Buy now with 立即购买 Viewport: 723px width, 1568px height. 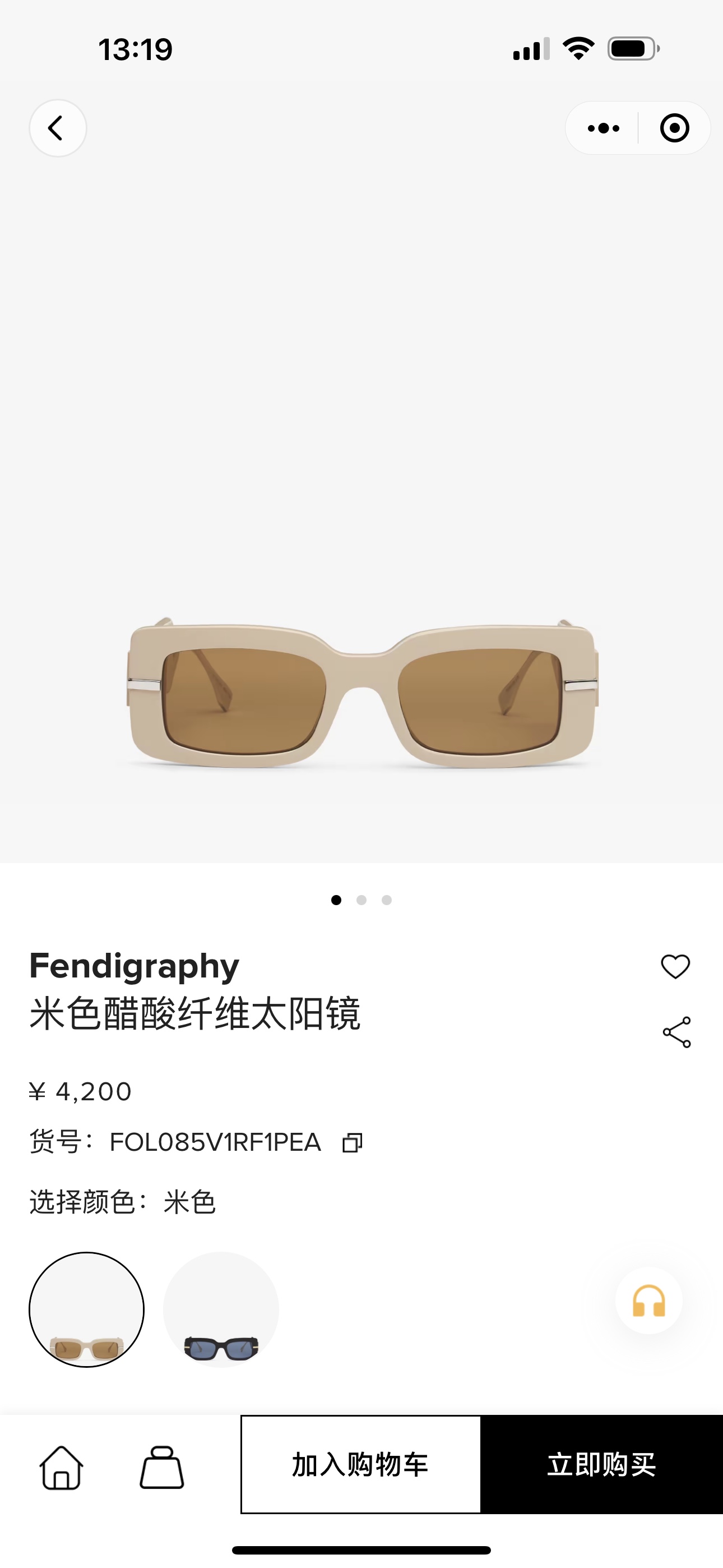point(601,1464)
